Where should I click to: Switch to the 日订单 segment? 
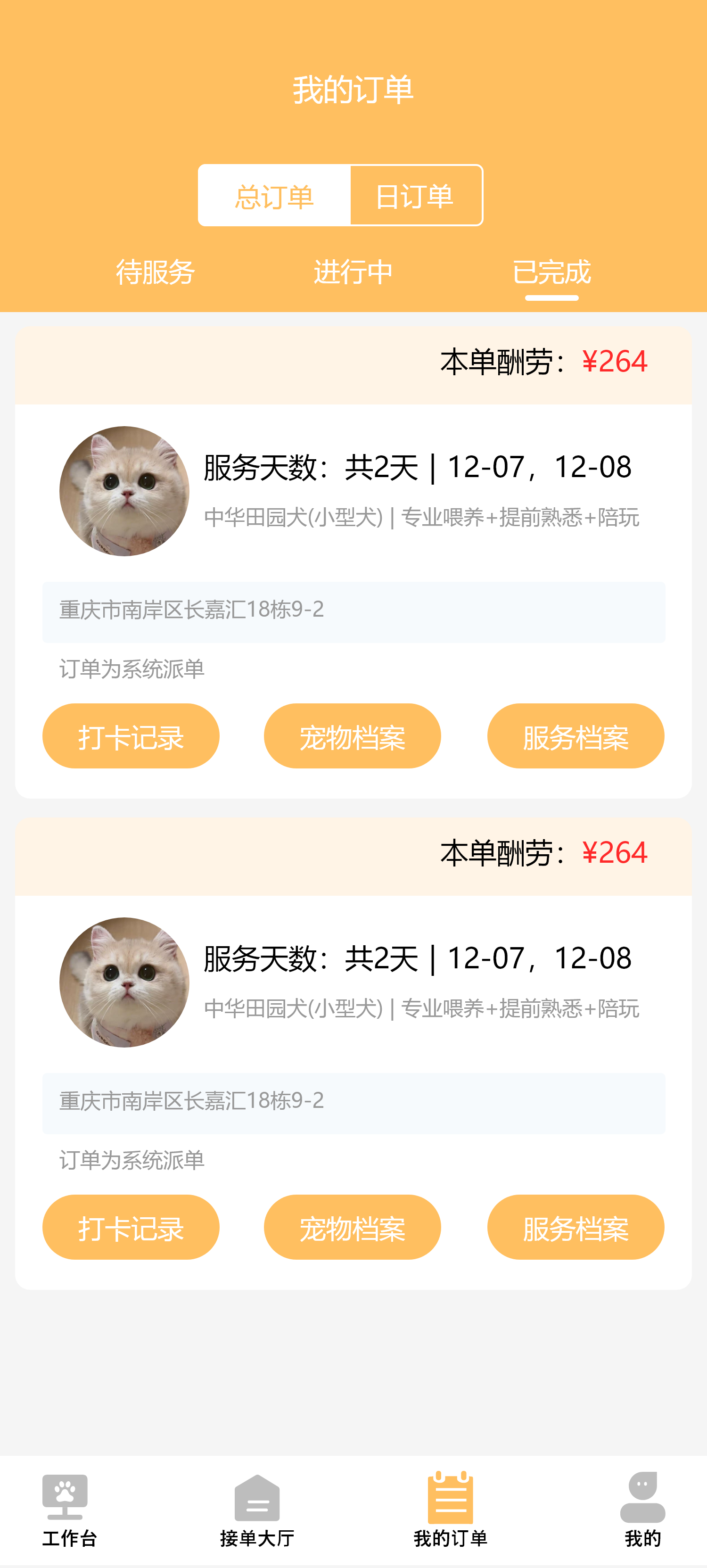(416, 196)
